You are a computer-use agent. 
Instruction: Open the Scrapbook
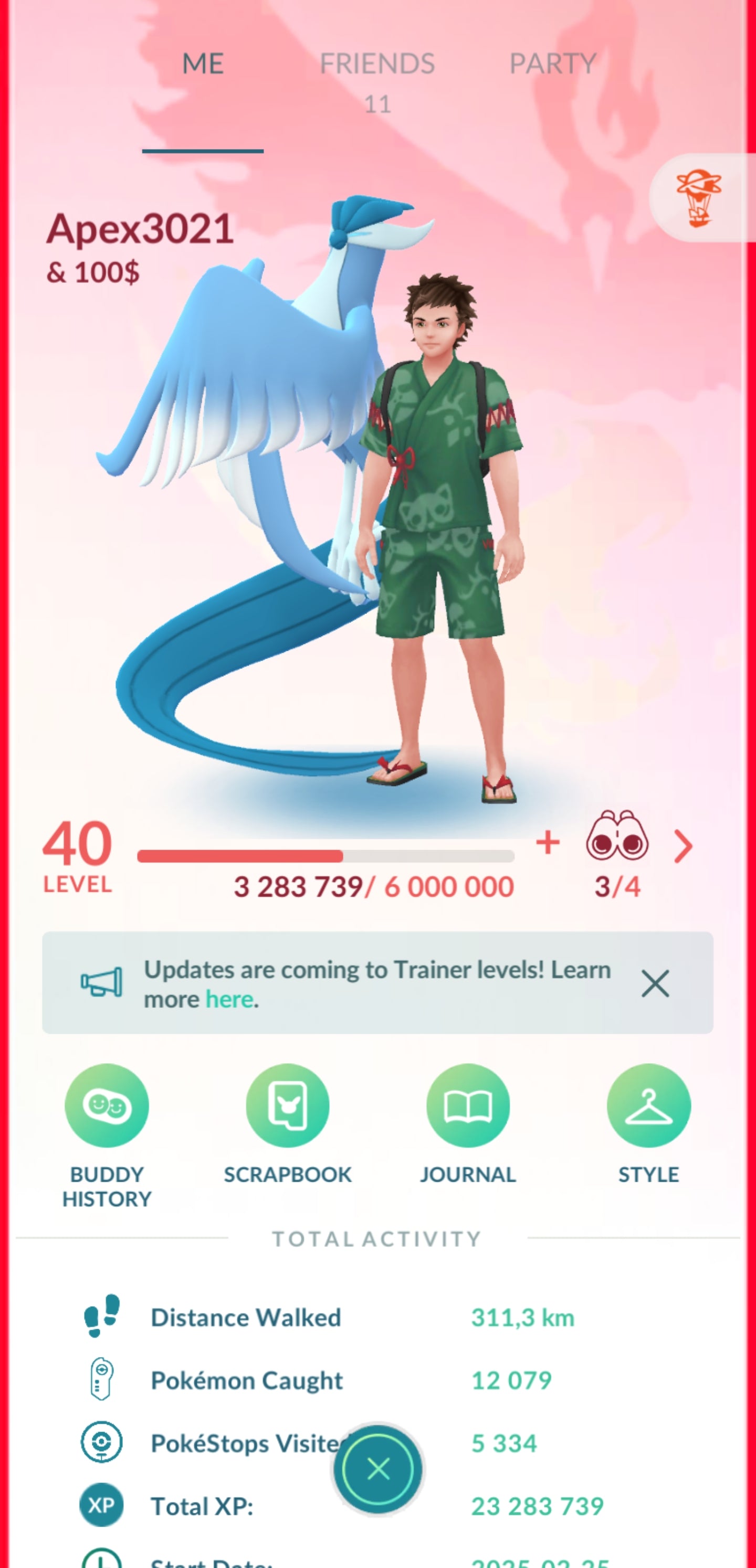point(288,1105)
